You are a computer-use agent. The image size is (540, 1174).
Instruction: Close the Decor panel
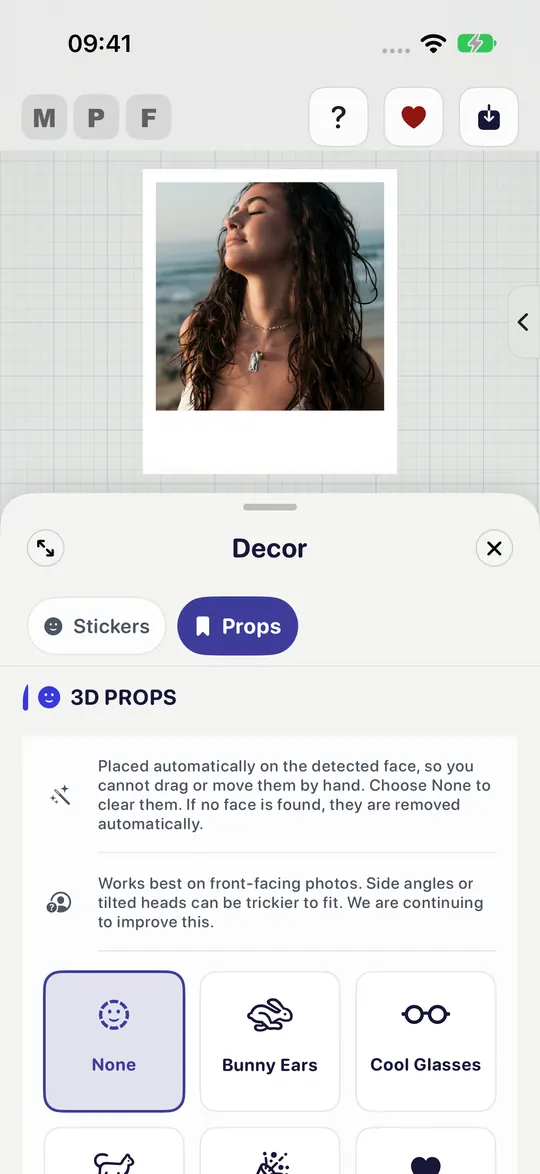(x=494, y=549)
